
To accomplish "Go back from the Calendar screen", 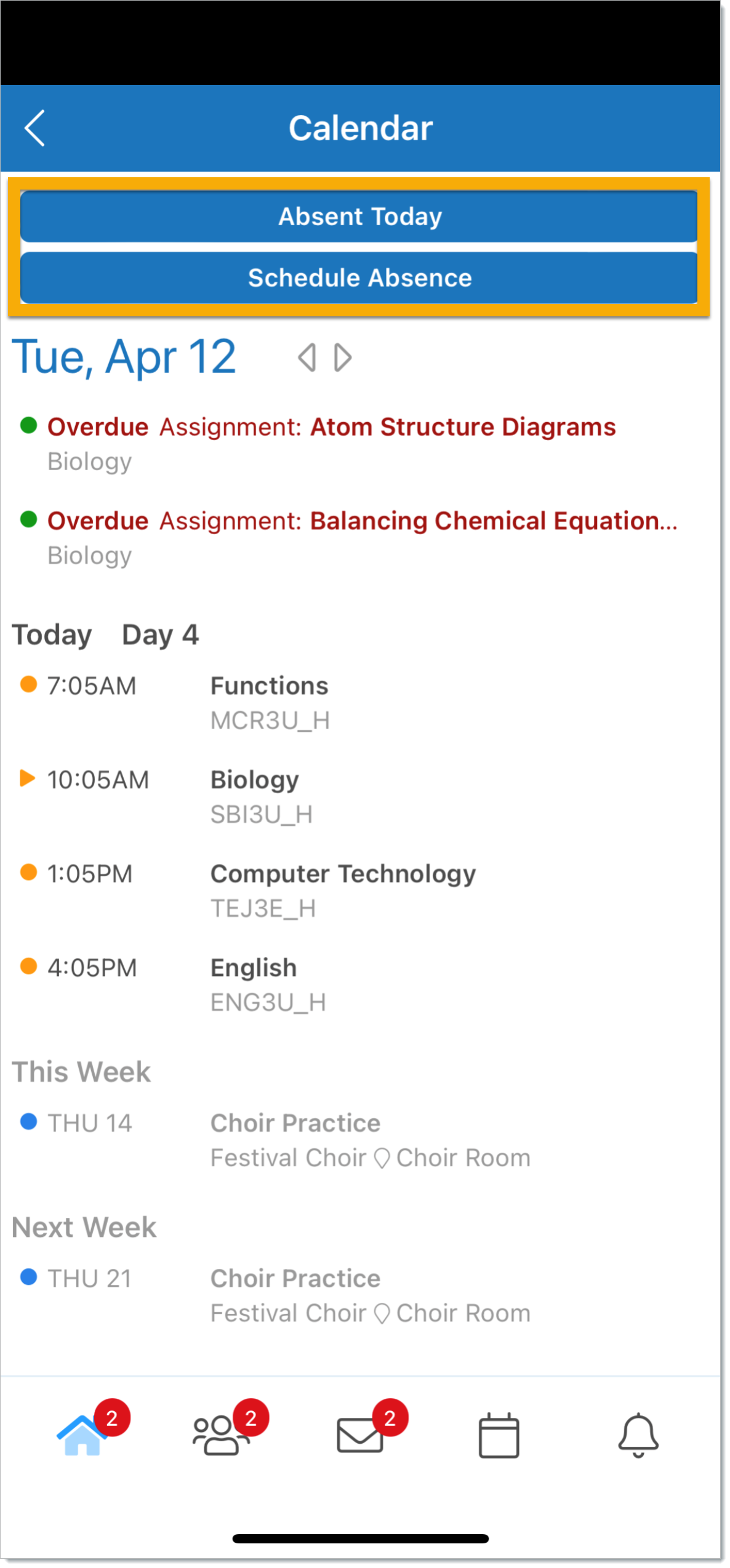I will pos(34,128).
